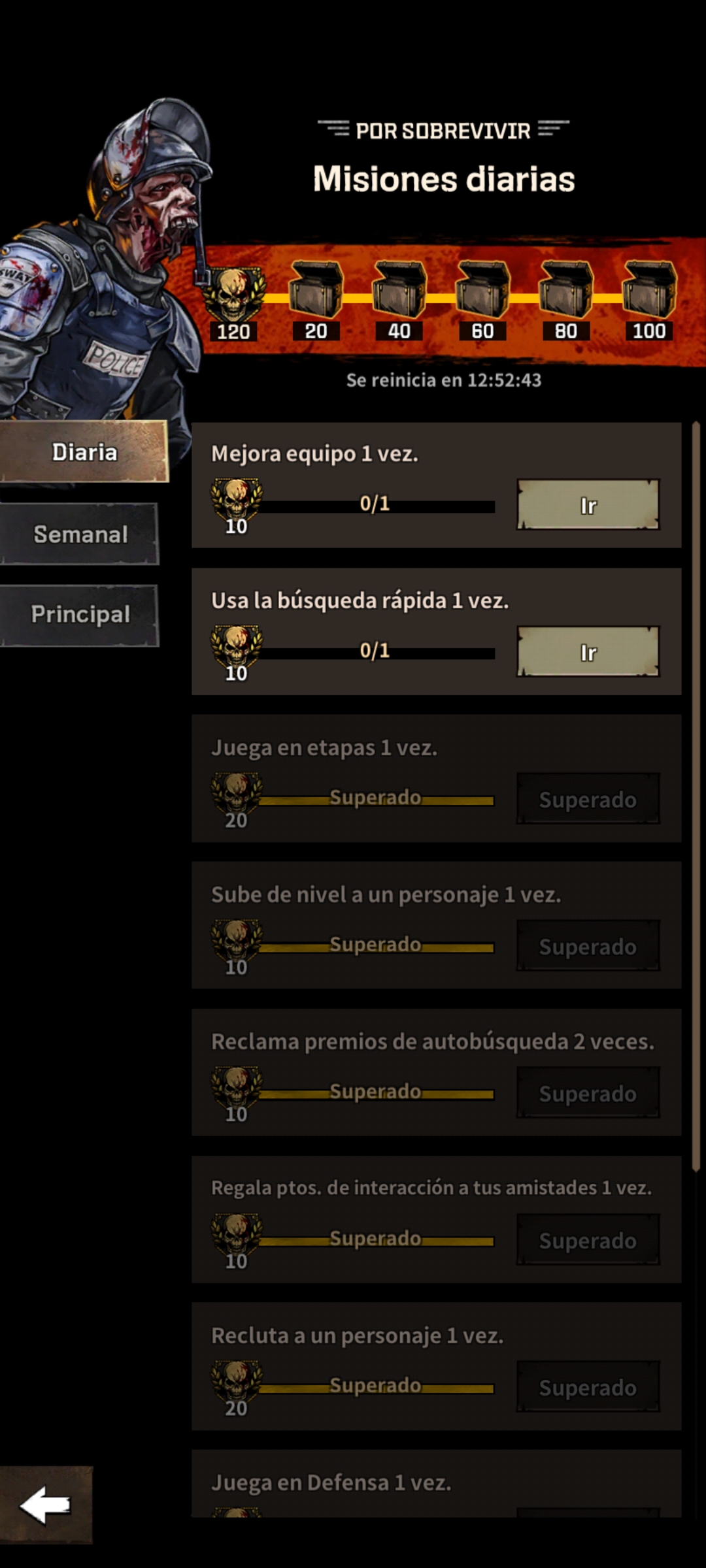
Task: Open the Principal missions tab
Action: click(x=80, y=614)
